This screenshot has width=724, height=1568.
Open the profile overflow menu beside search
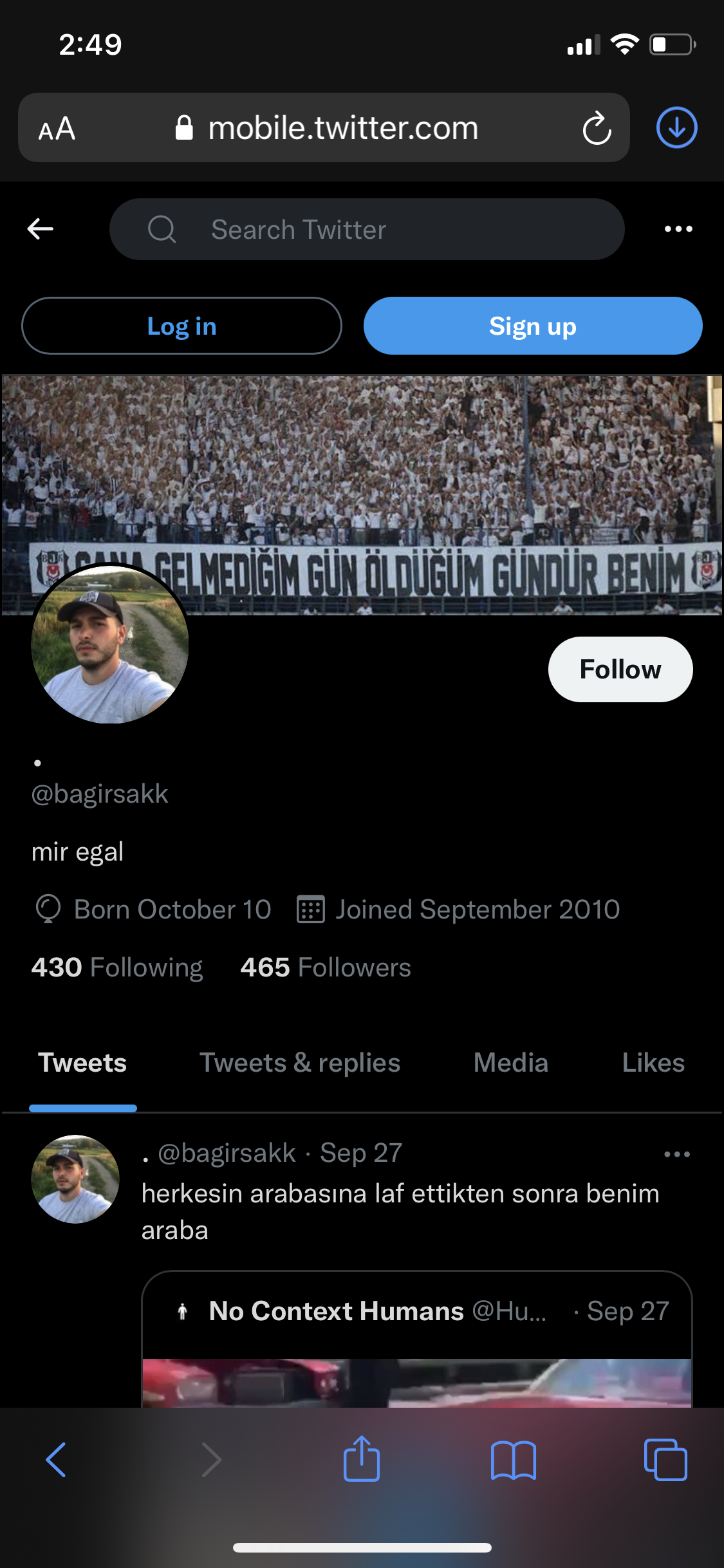[678, 229]
